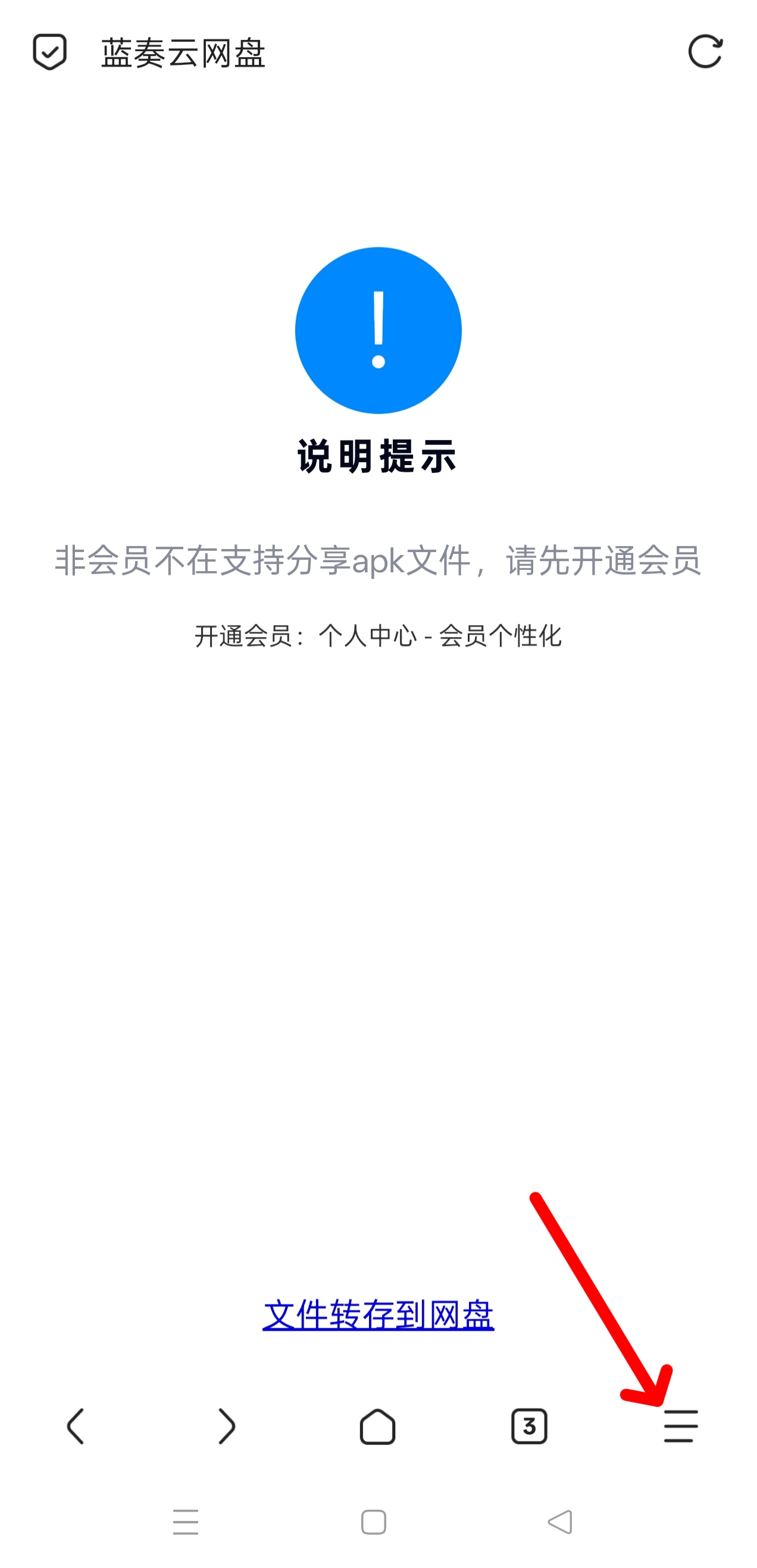Click the blue exclamation notice icon
The width and height of the screenshot is (757, 1568).
coord(378,330)
